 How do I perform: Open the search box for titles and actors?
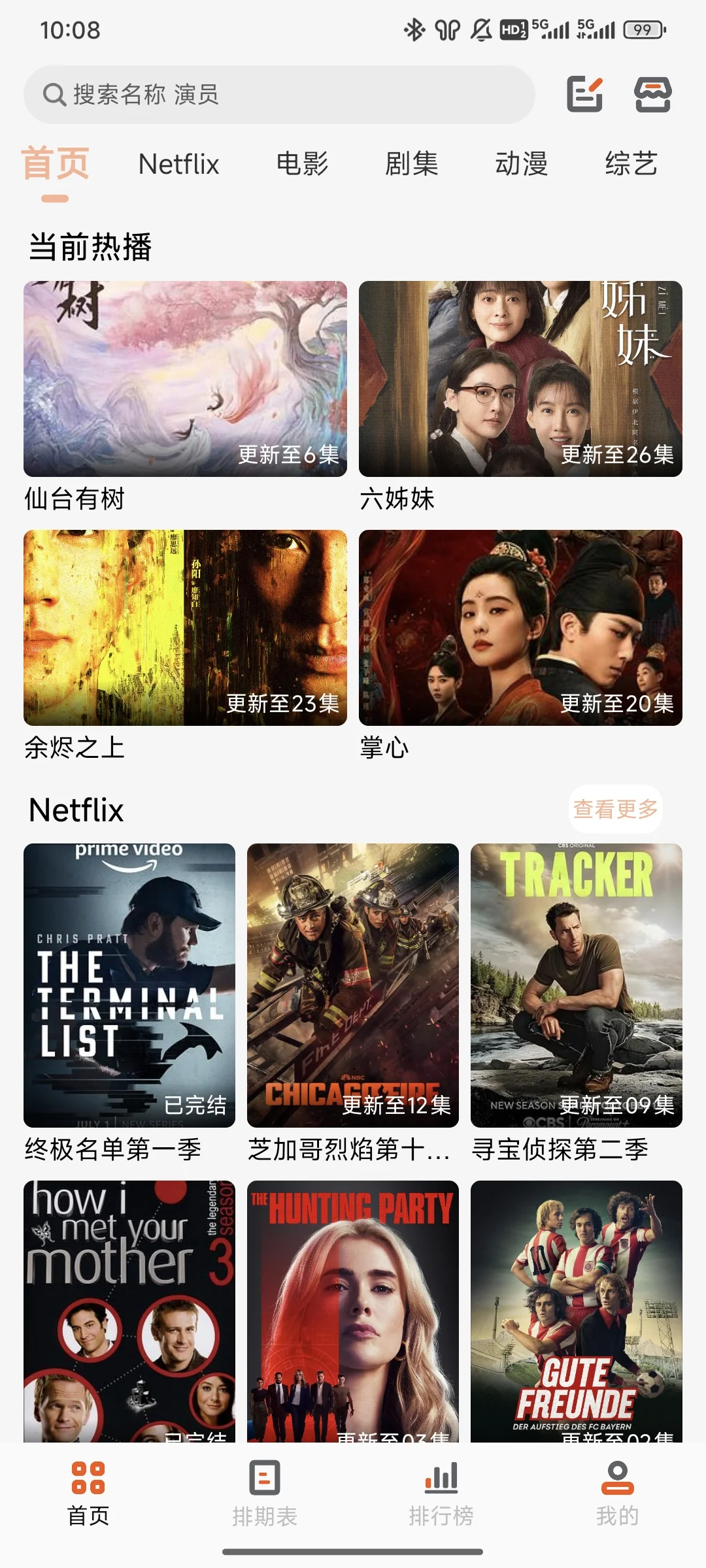click(x=279, y=95)
